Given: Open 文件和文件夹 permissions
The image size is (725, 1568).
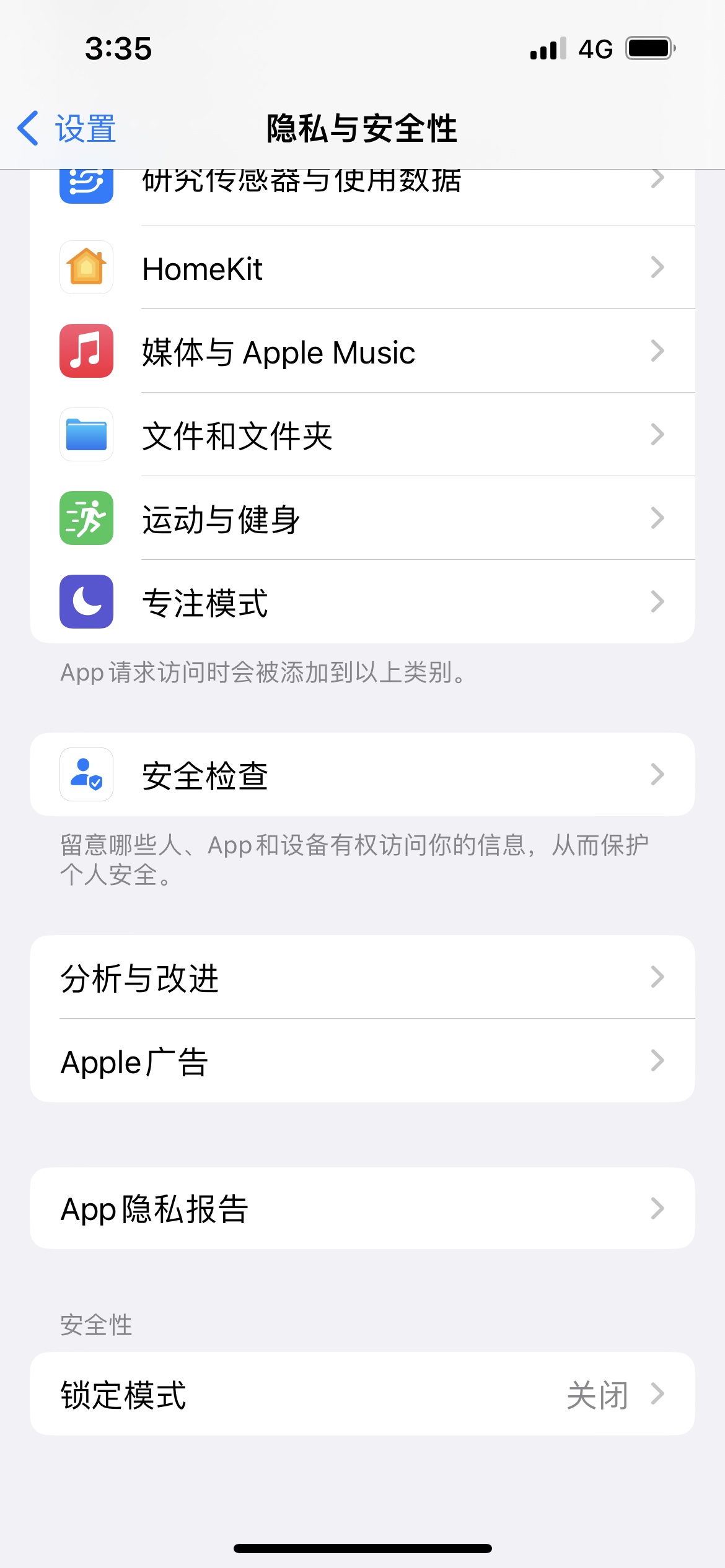Looking at the screenshot, I should 362,435.
